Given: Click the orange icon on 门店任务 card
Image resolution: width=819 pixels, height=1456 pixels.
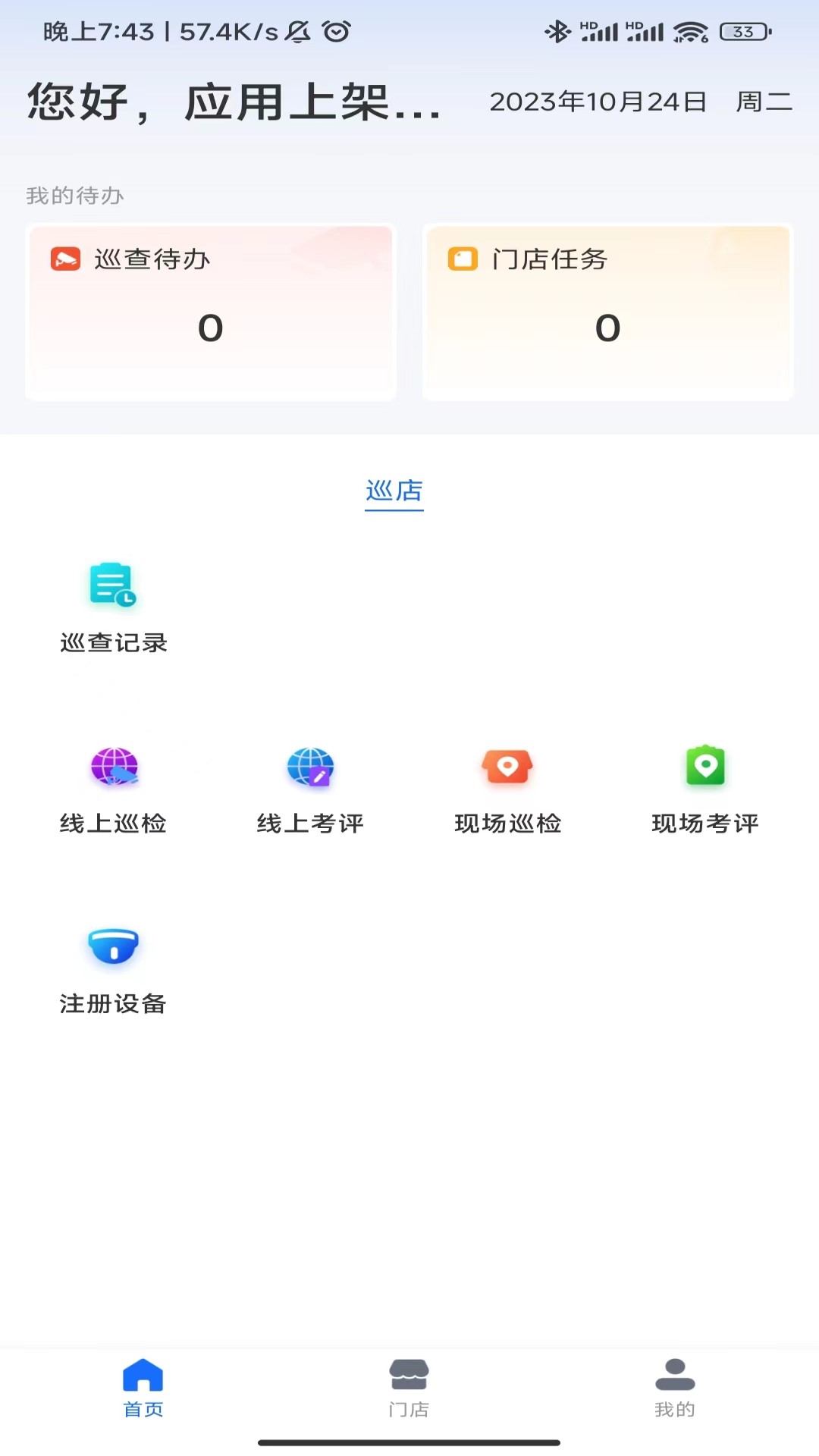Looking at the screenshot, I should coord(463,259).
